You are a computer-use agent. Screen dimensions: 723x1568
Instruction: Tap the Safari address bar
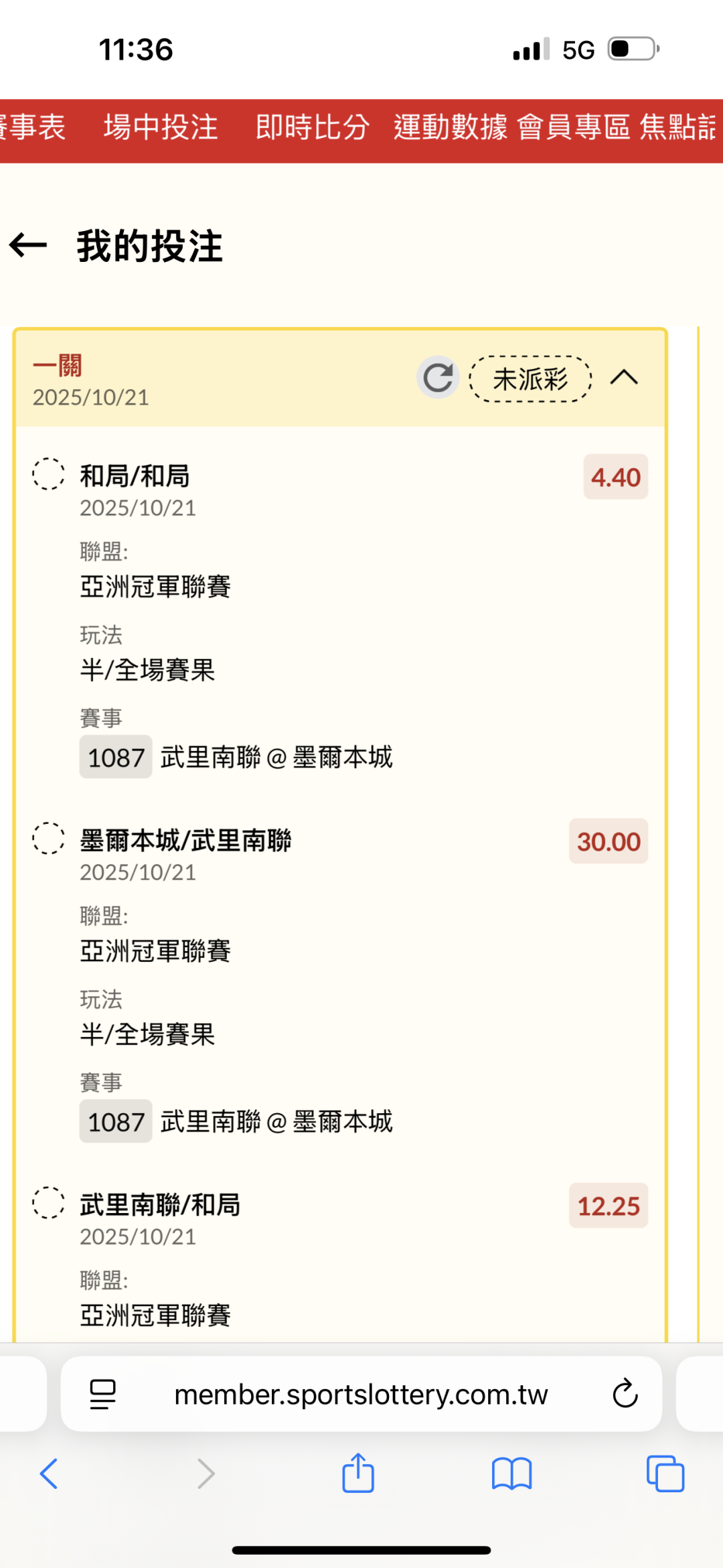pyautogui.click(x=361, y=1395)
